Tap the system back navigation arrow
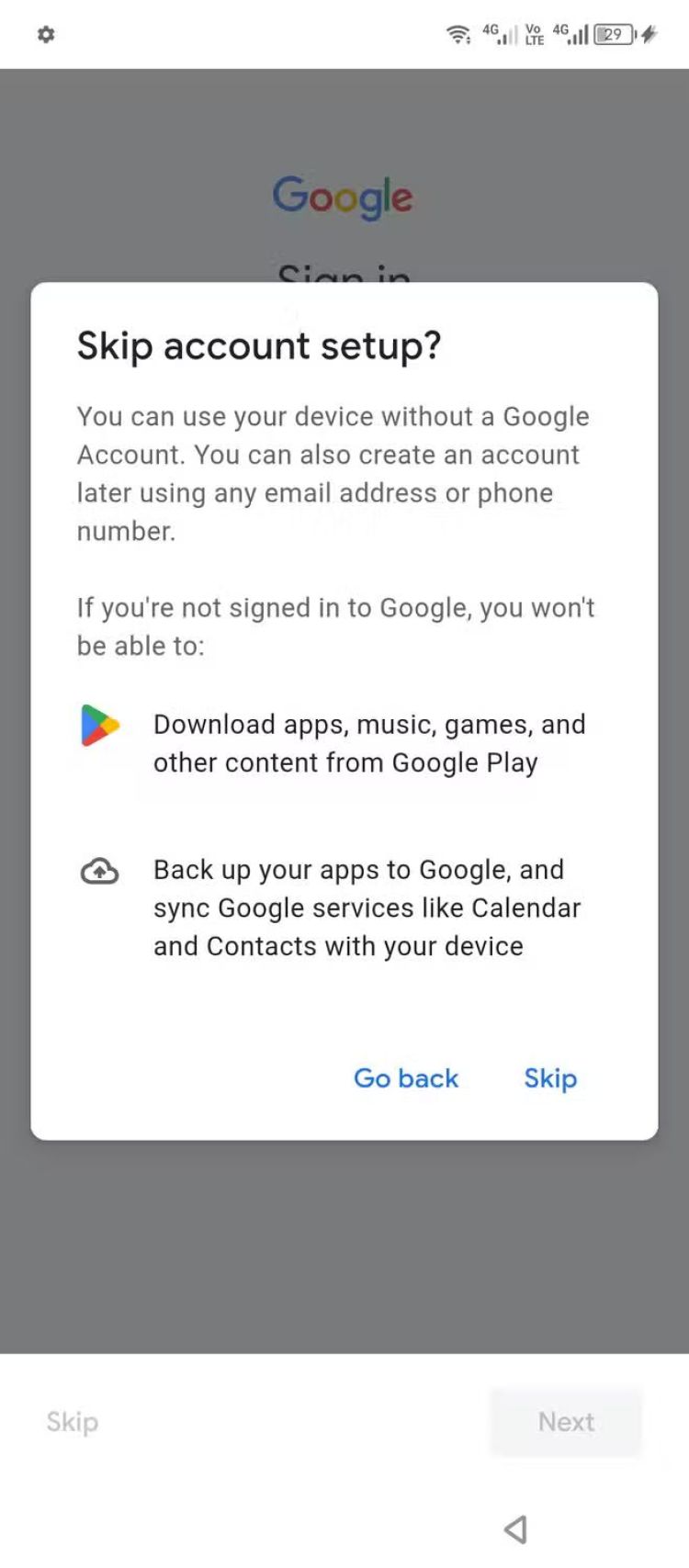This screenshot has height=1568, width=689. point(516,1529)
